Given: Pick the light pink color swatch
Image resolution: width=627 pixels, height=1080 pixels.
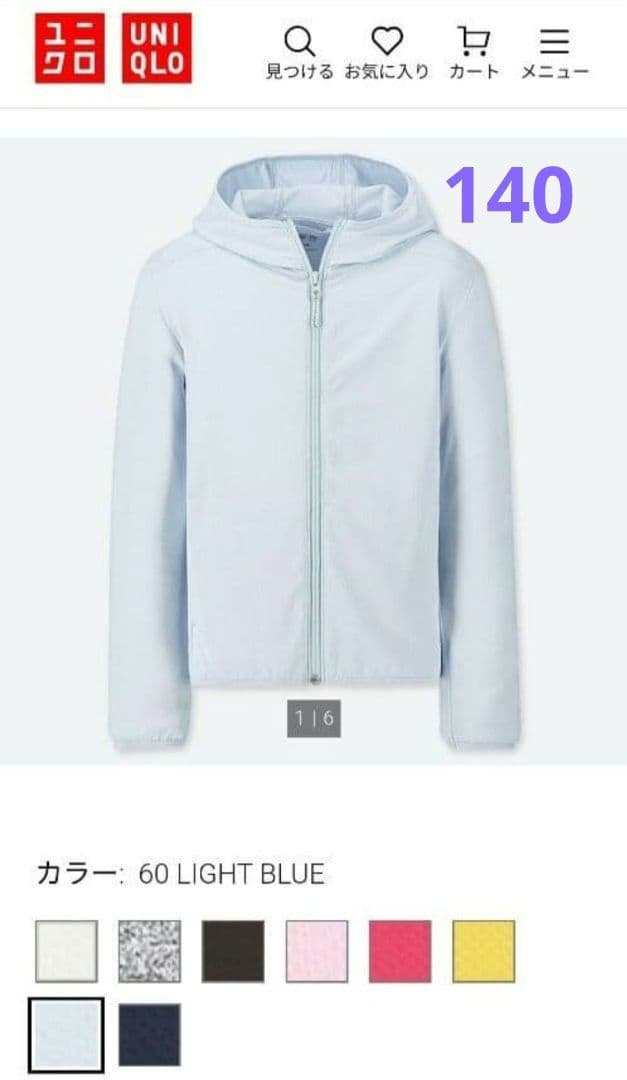Looking at the screenshot, I should pyautogui.click(x=317, y=951).
